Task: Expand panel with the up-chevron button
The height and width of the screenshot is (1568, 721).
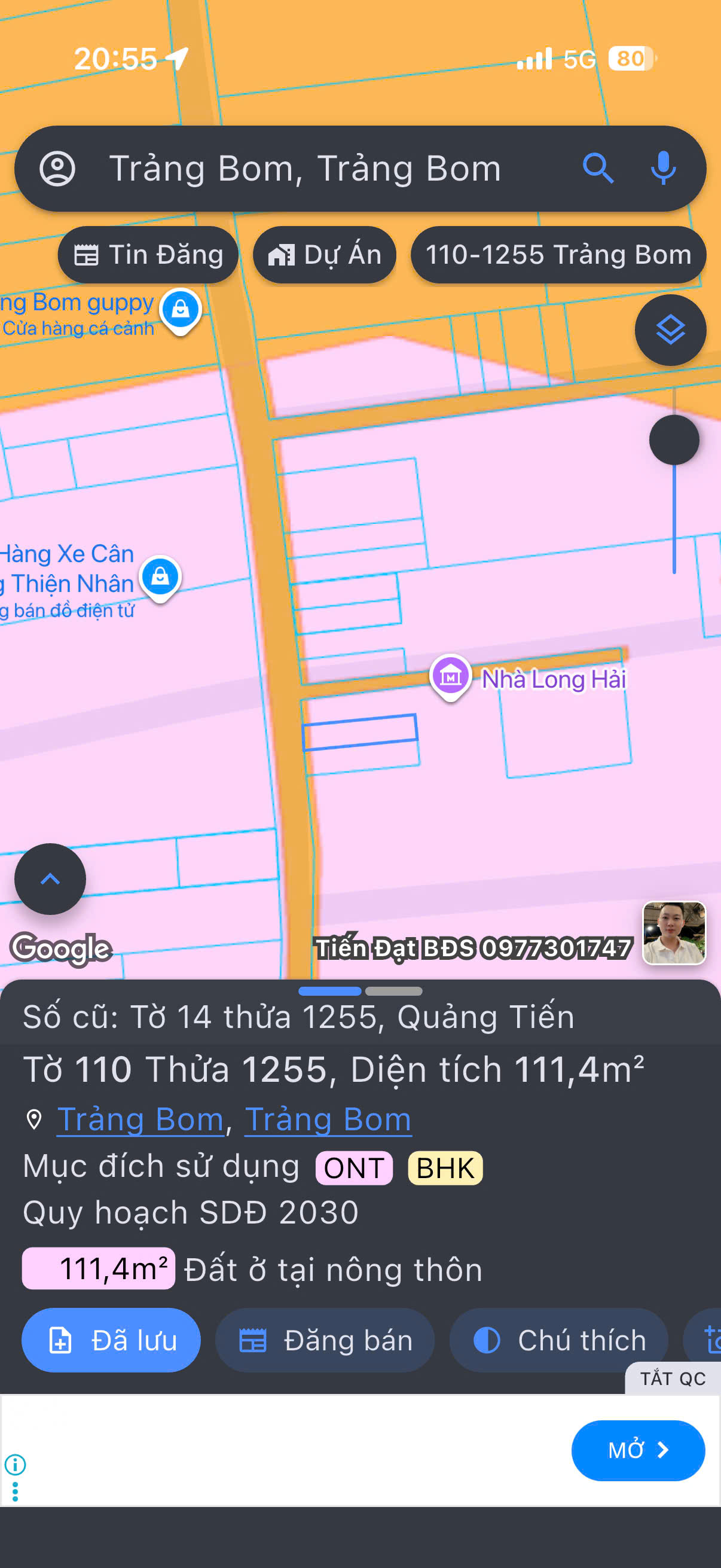Action: [50, 878]
